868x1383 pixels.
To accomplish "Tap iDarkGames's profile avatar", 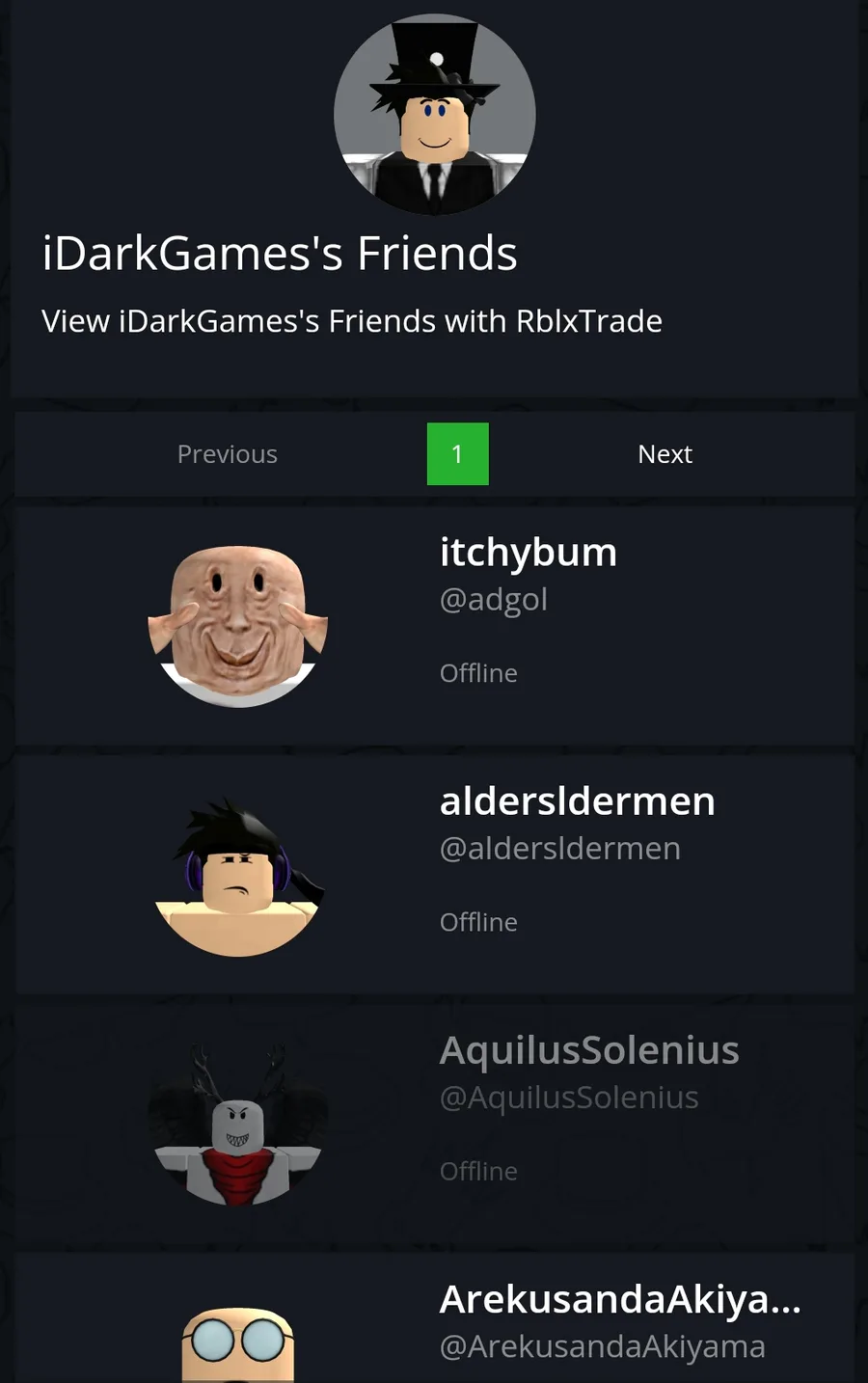I will pos(434,115).
